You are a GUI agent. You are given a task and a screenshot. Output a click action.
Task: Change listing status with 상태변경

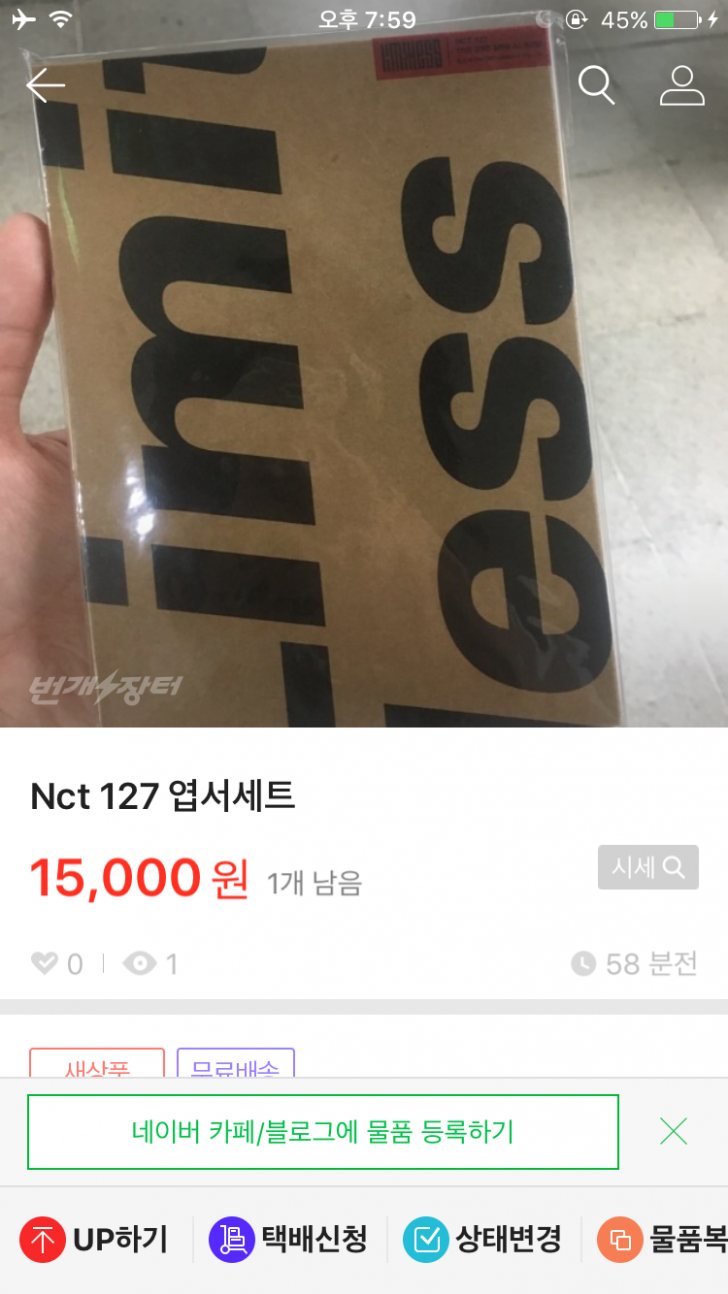[x=482, y=1240]
